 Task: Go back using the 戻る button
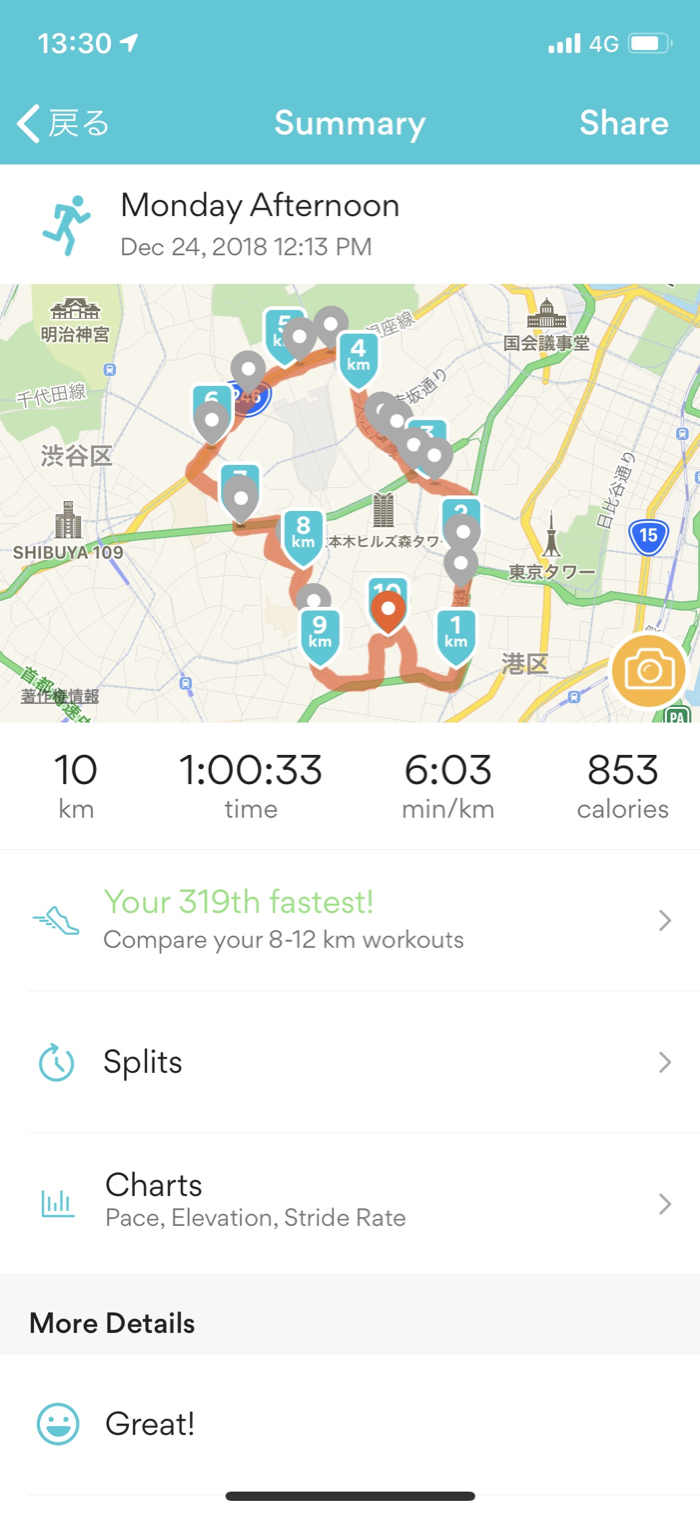(x=64, y=124)
